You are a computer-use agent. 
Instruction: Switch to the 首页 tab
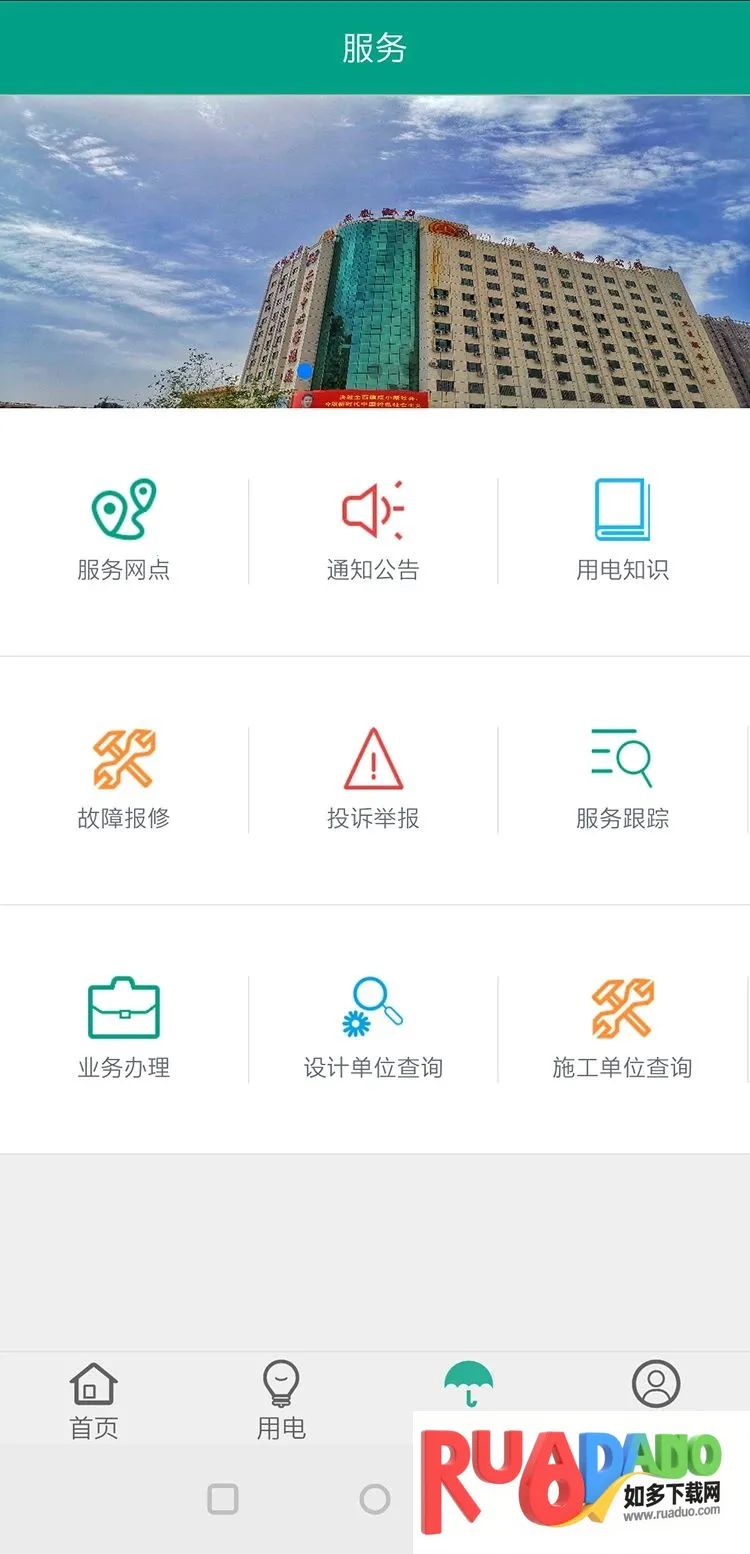click(94, 1400)
